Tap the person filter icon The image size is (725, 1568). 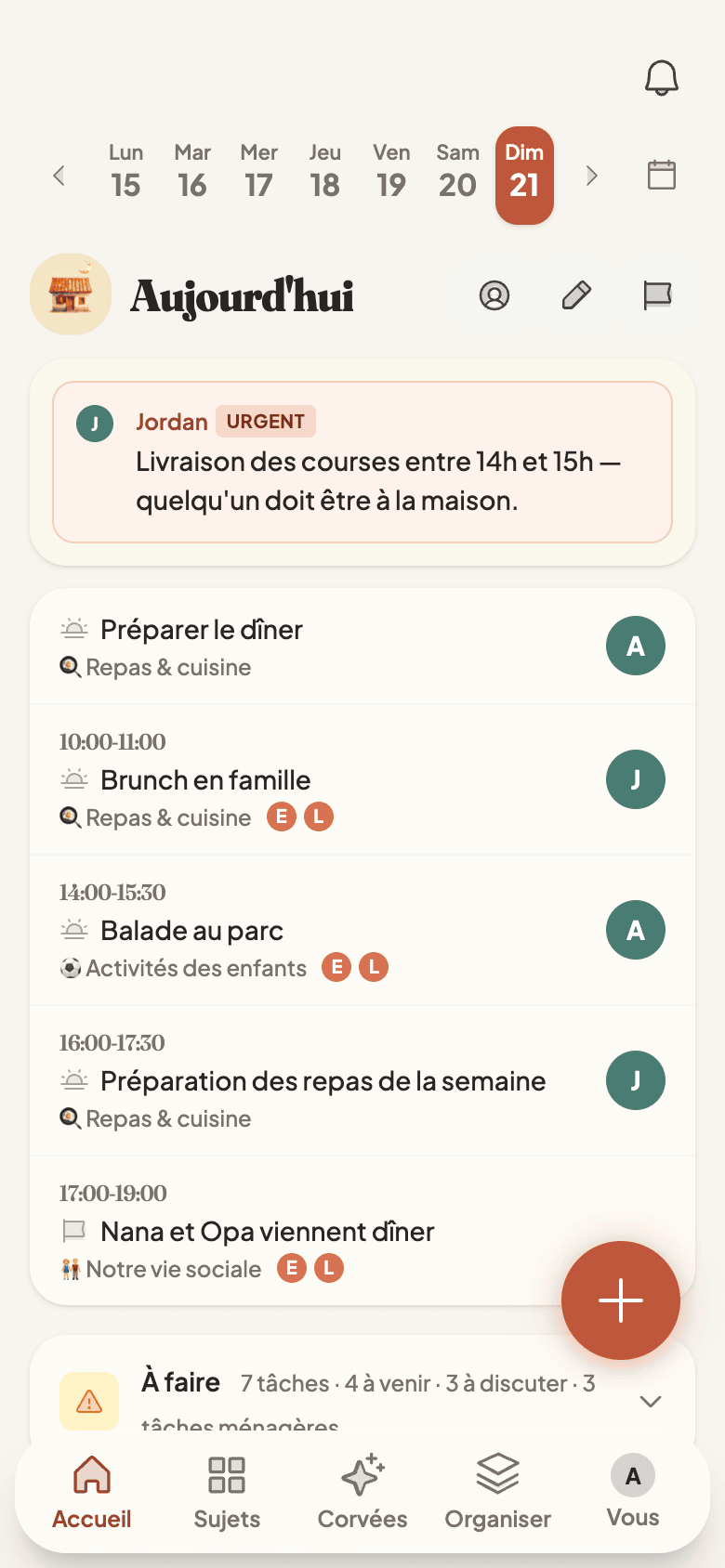[x=494, y=295]
